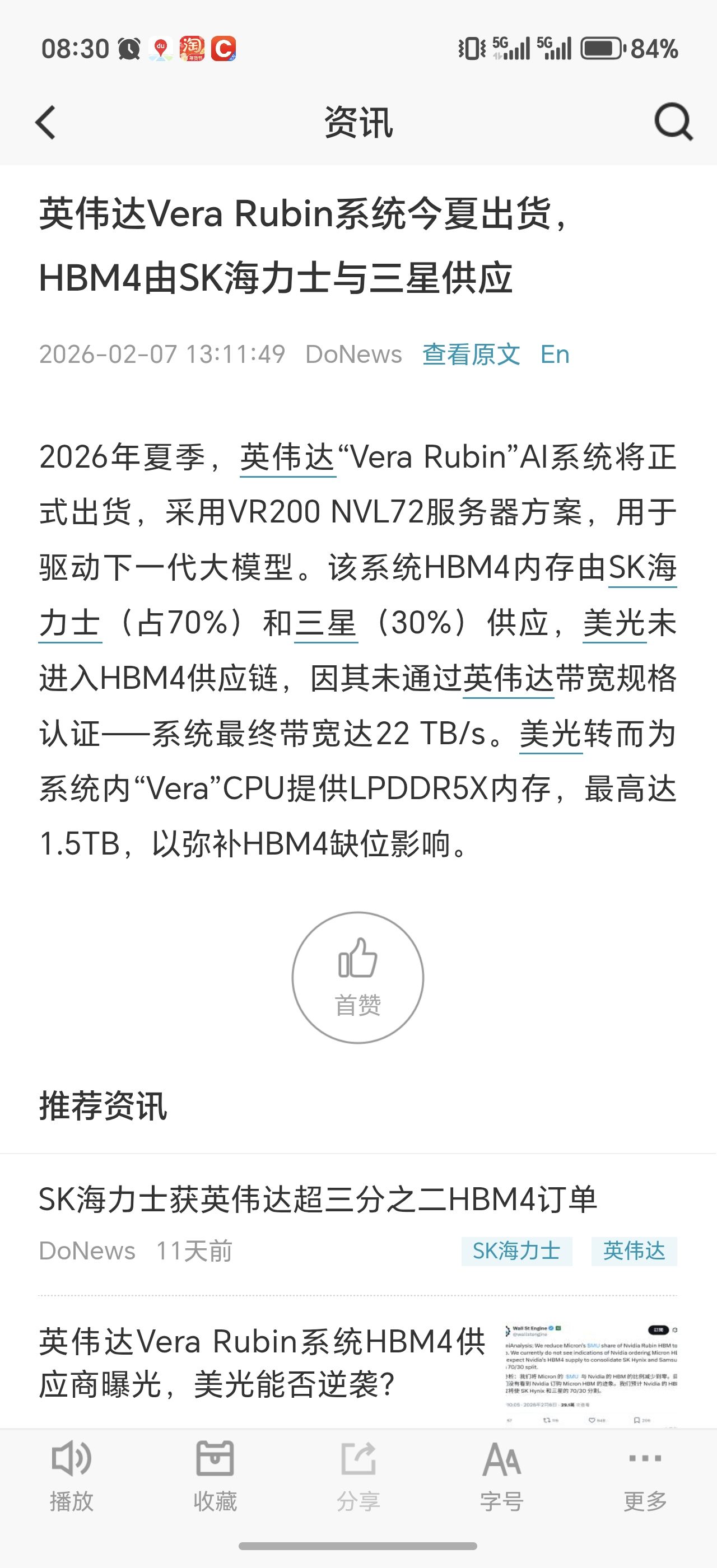Screen dimensions: 717x1568
Task: Open the underlined SK海力士 link in the text
Action: click(x=641, y=567)
